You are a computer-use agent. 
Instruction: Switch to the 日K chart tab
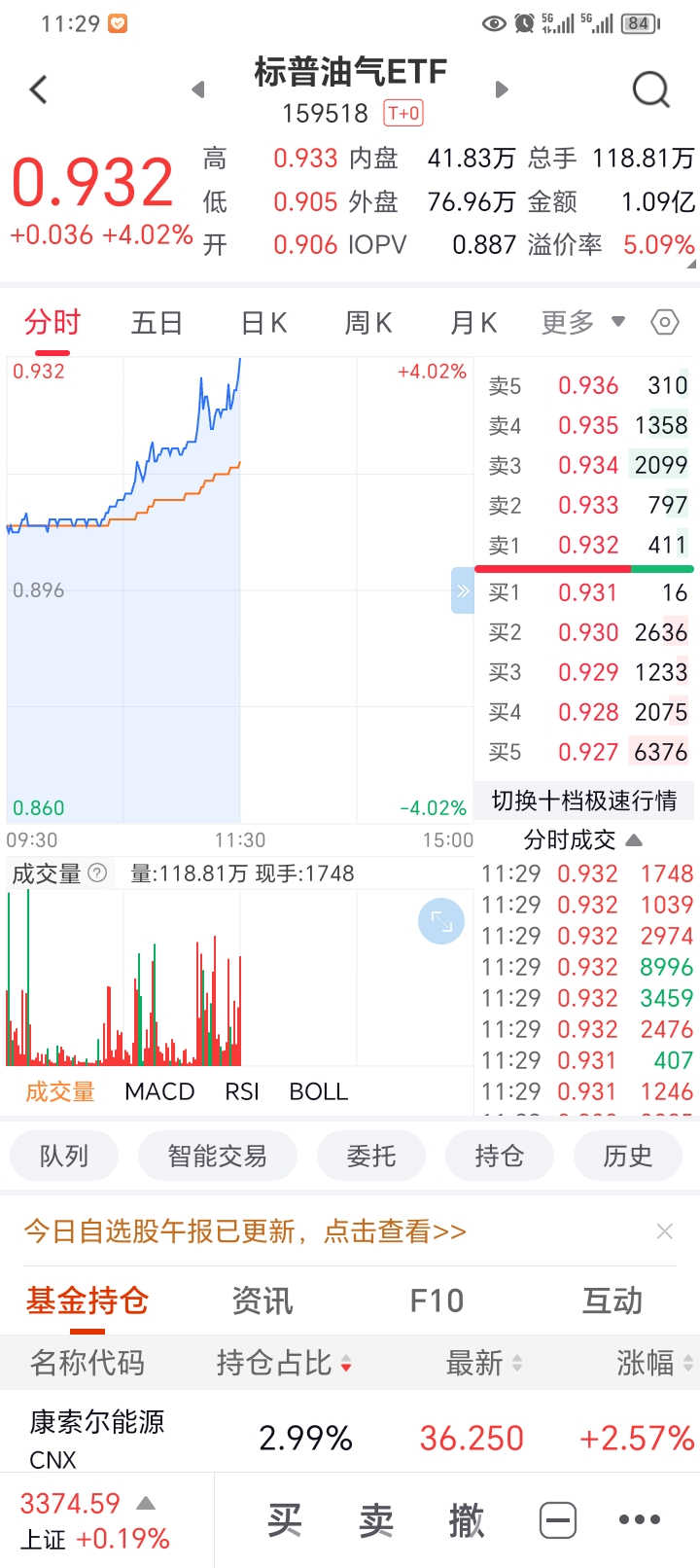pyautogui.click(x=263, y=323)
